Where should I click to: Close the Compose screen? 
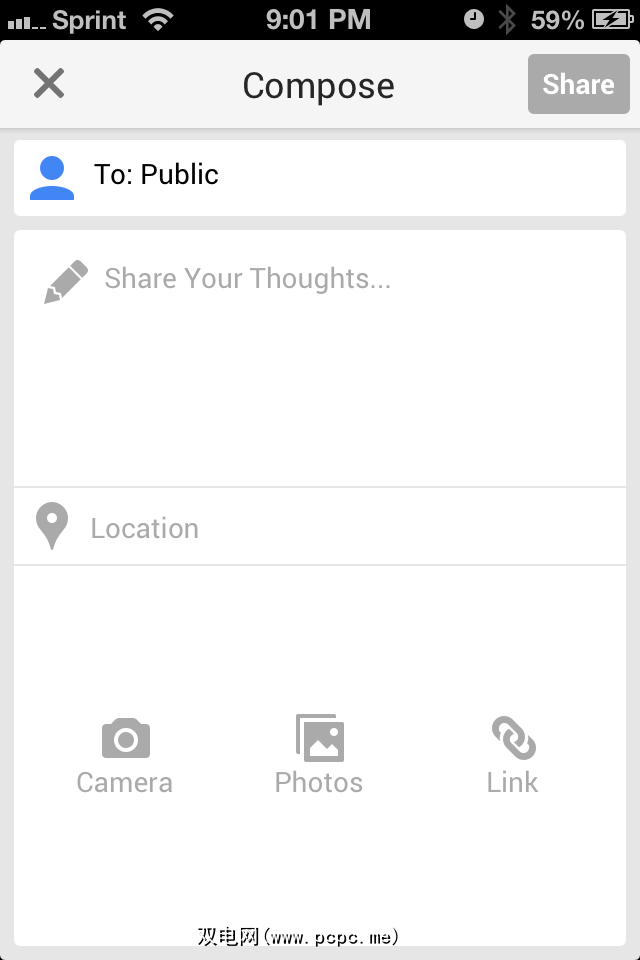click(48, 84)
